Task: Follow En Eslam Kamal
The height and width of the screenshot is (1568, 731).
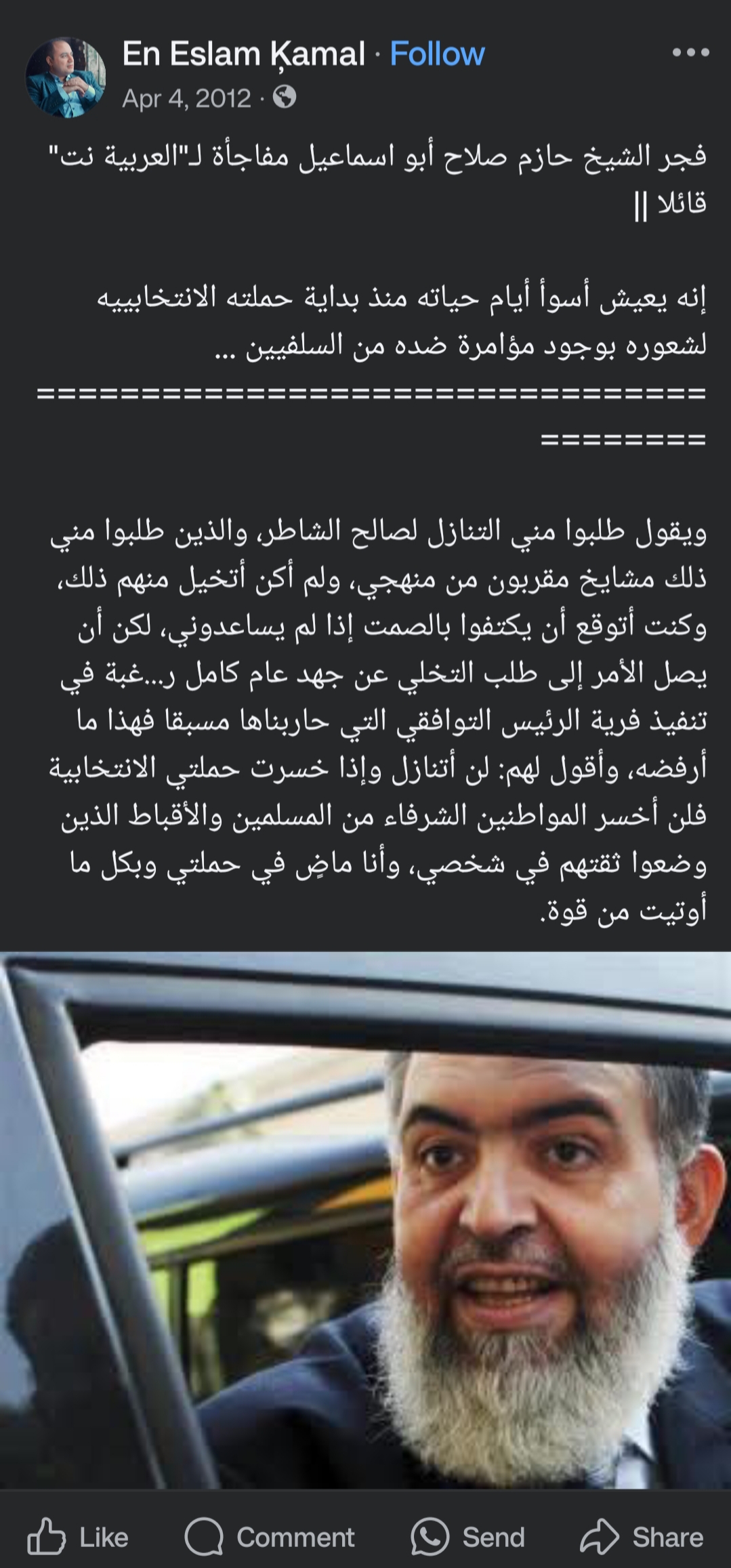Action: point(437,54)
